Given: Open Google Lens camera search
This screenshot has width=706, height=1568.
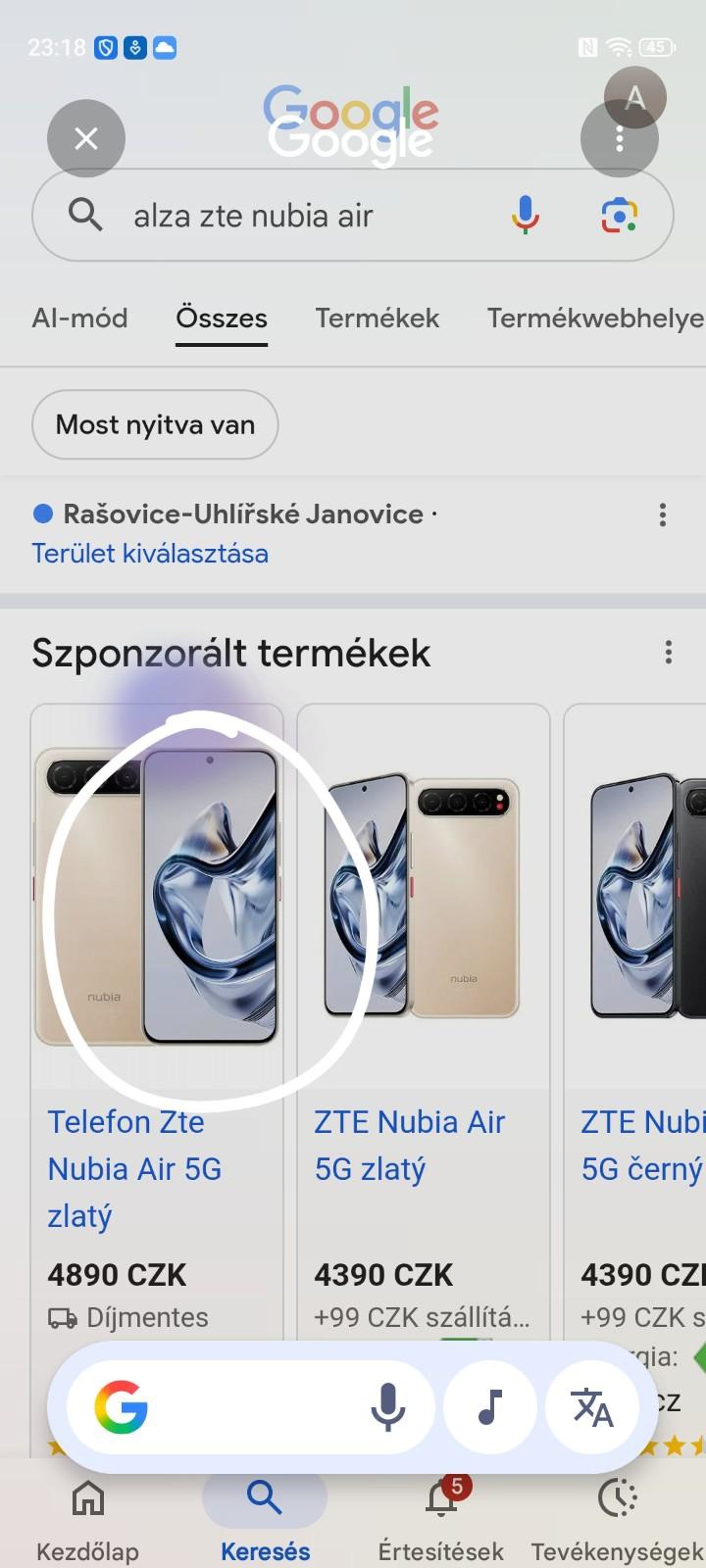Looking at the screenshot, I should pos(619,215).
